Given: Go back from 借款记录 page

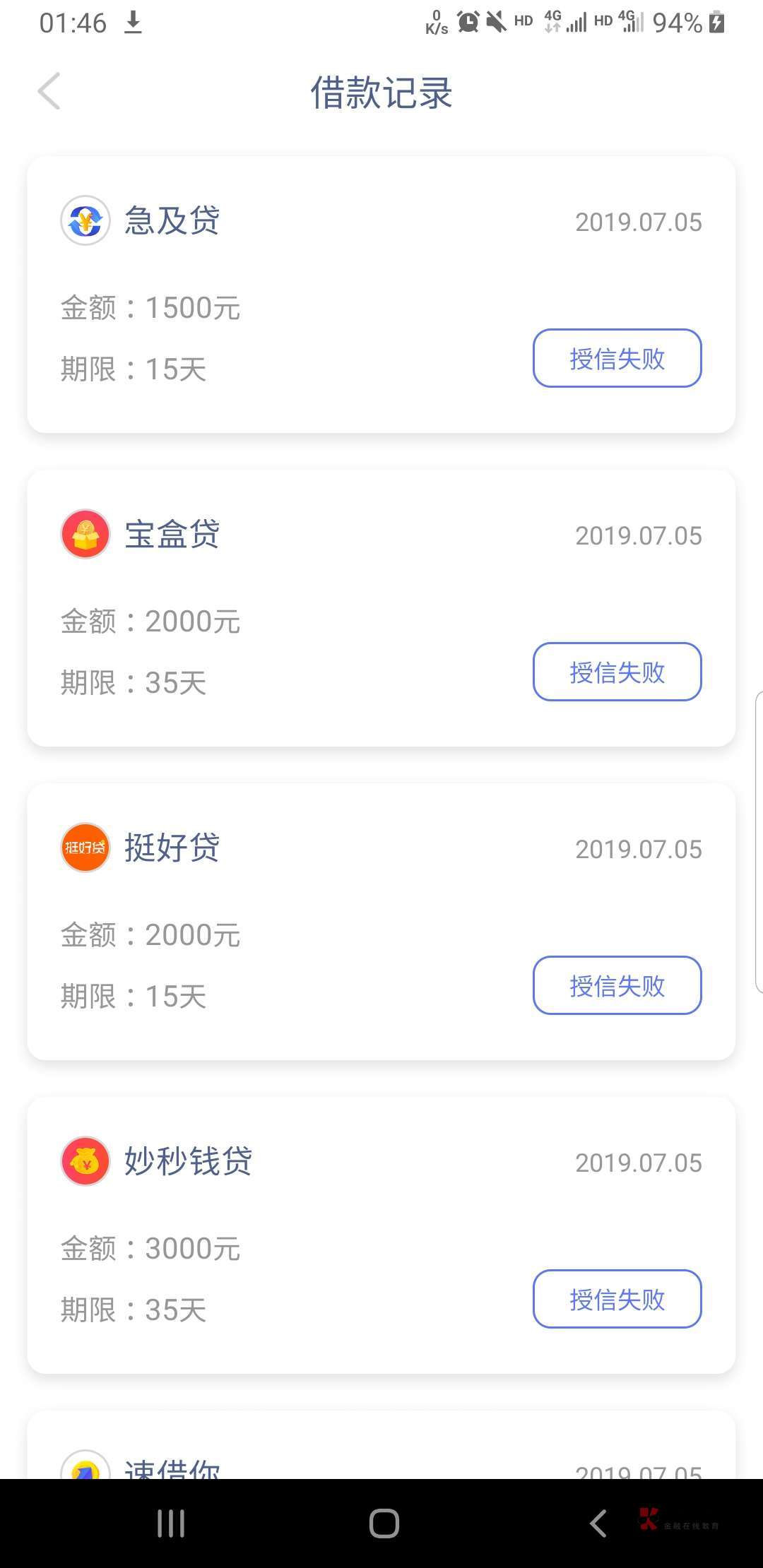Looking at the screenshot, I should pos(49,92).
